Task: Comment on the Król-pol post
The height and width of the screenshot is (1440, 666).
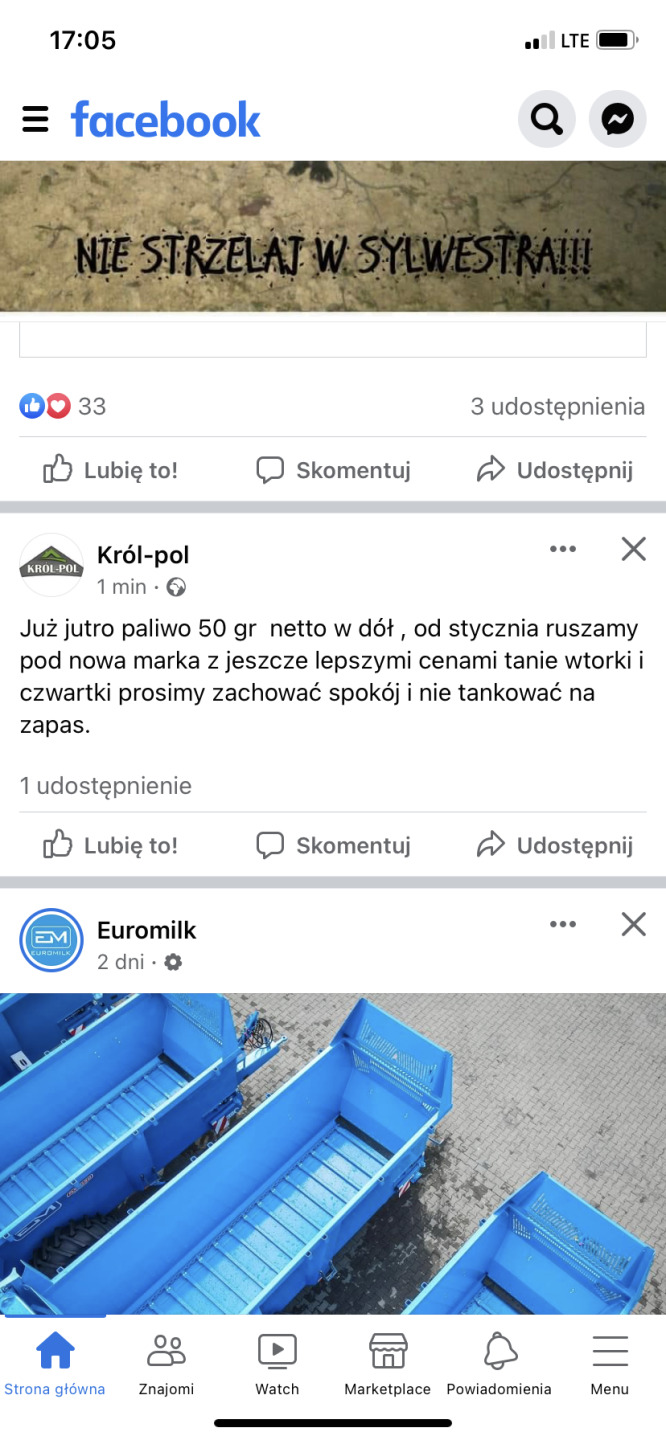Action: (x=333, y=845)
